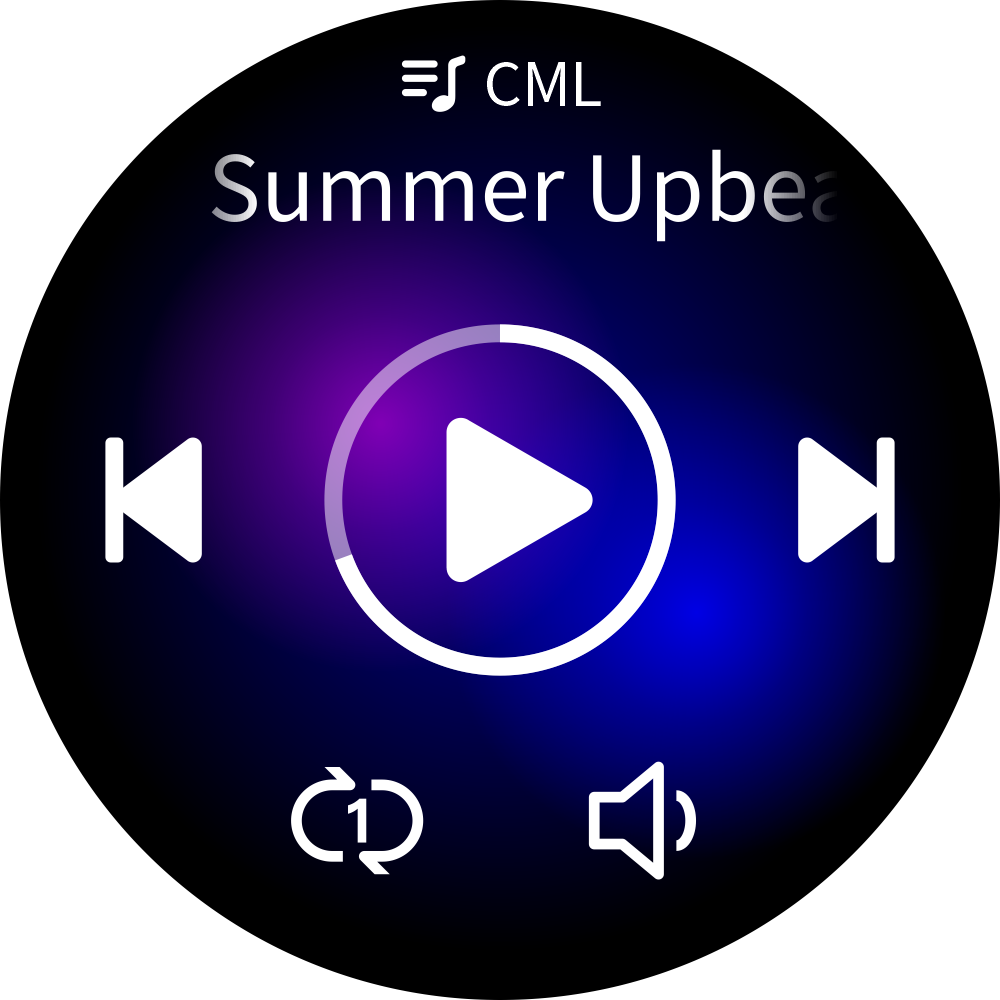Skip to the previous track
This screenshot has height=1000, width=1000.
[x=153, y=499]
